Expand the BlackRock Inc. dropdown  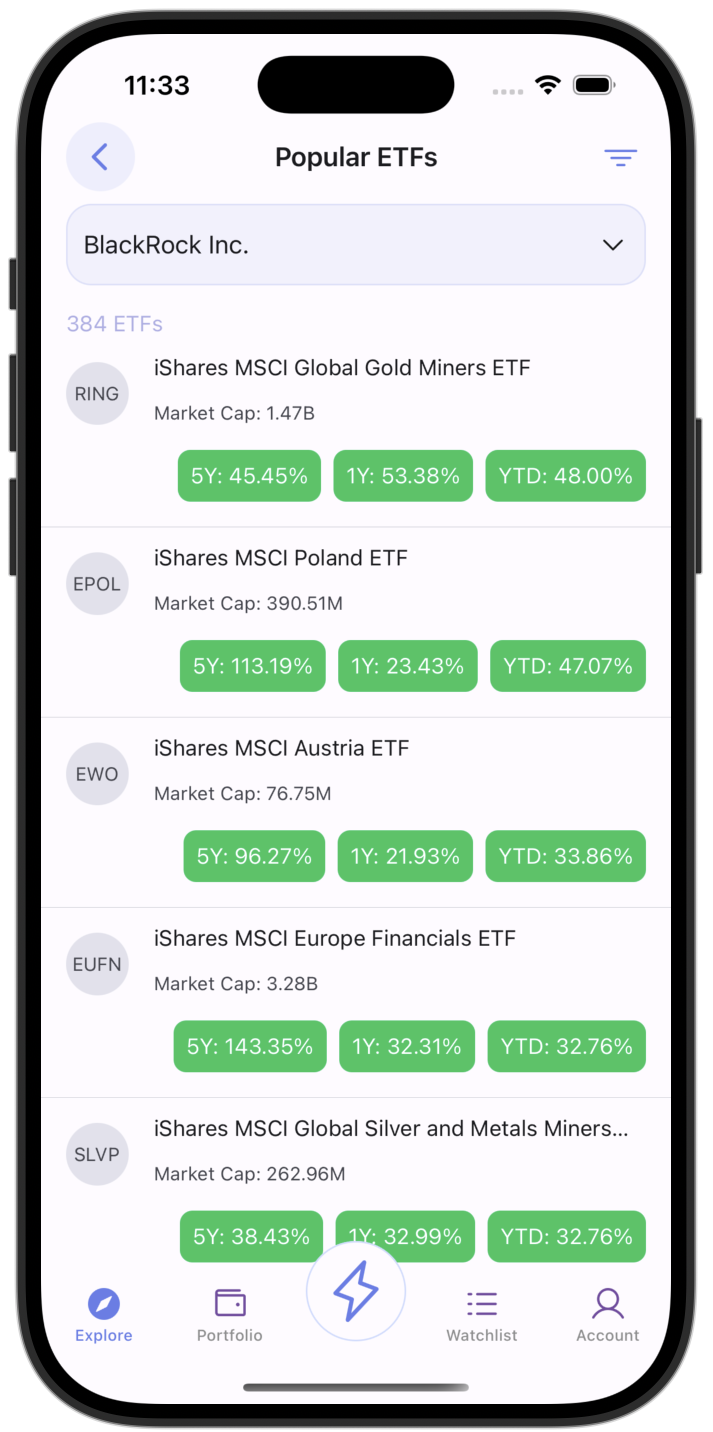pos(356,245)
